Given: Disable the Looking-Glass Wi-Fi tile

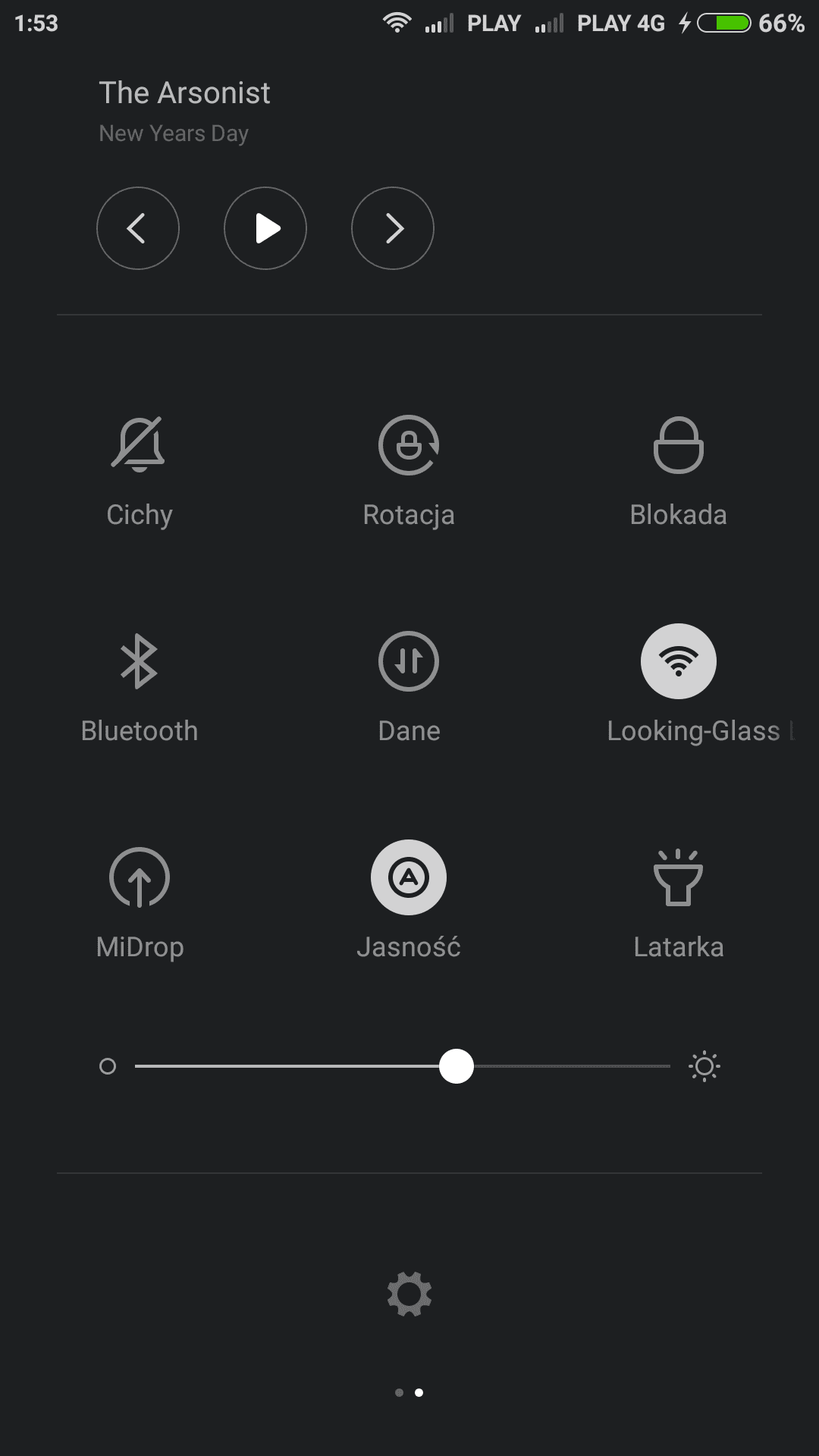Looking at the screenshot, I should [679, 661].
